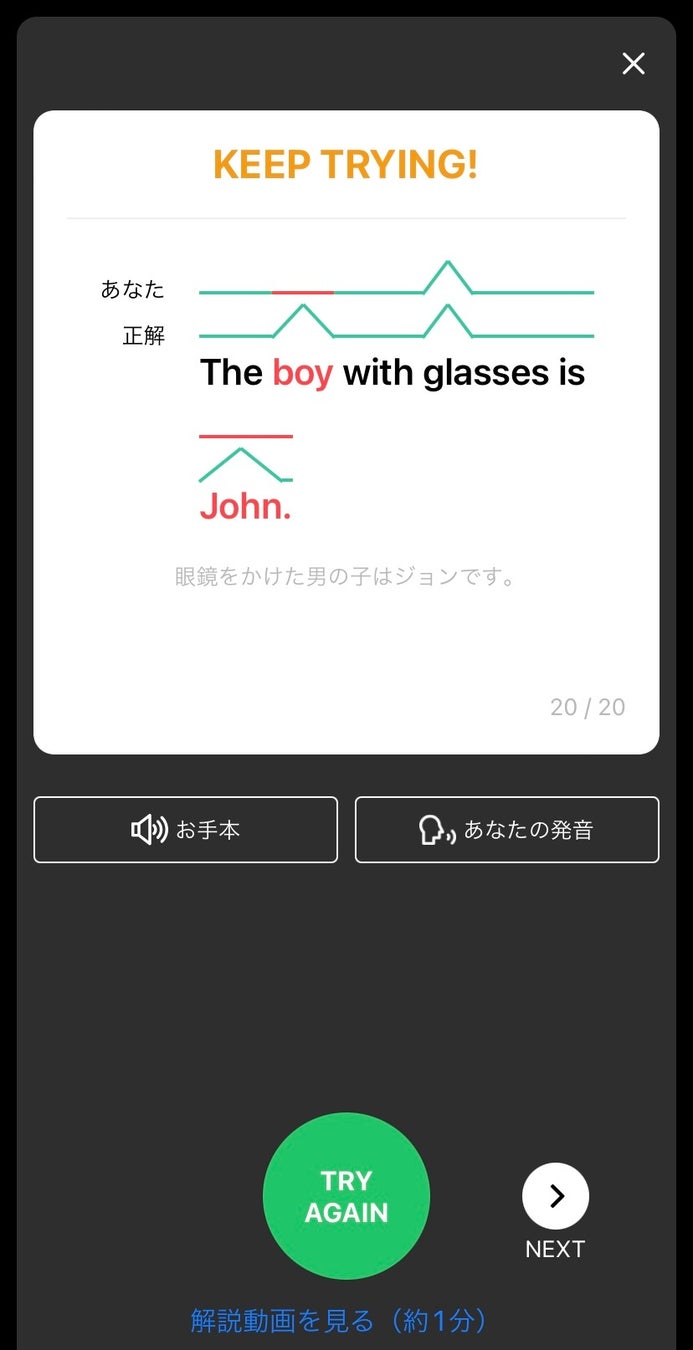Viewport: 693px width, 1350px height.
Task: Listen to あなたの発音 recording
Action: (507, 829)
